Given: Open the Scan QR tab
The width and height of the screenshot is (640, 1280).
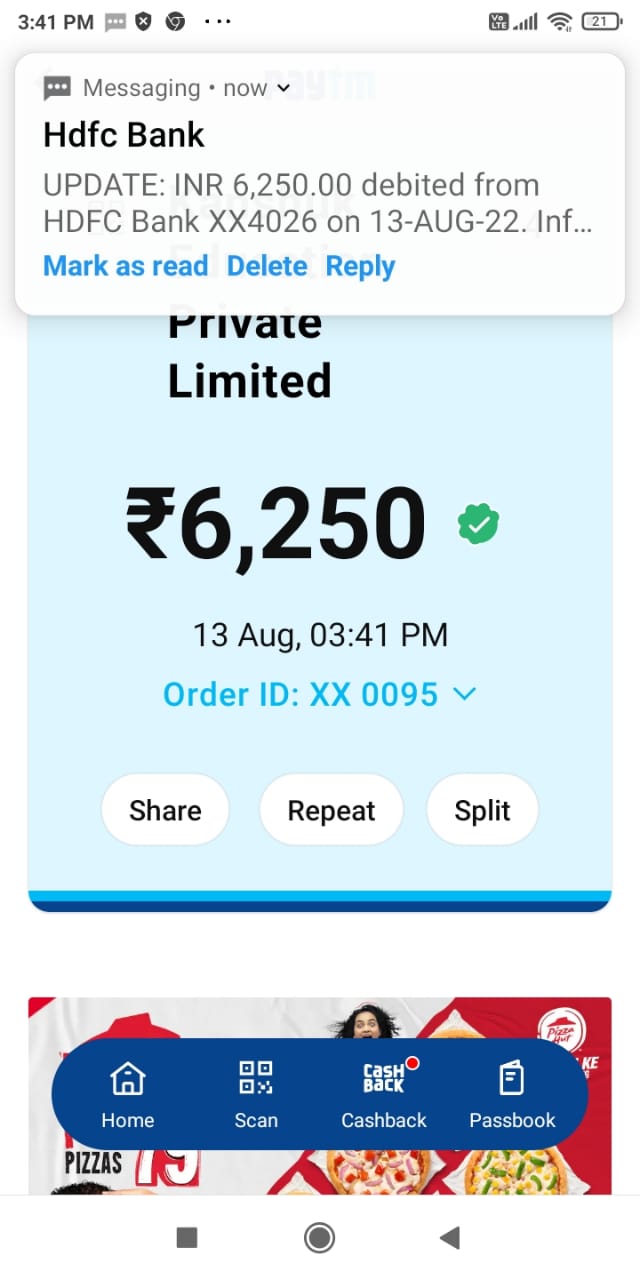Looking at the screenshot, I should (256, 1095).
